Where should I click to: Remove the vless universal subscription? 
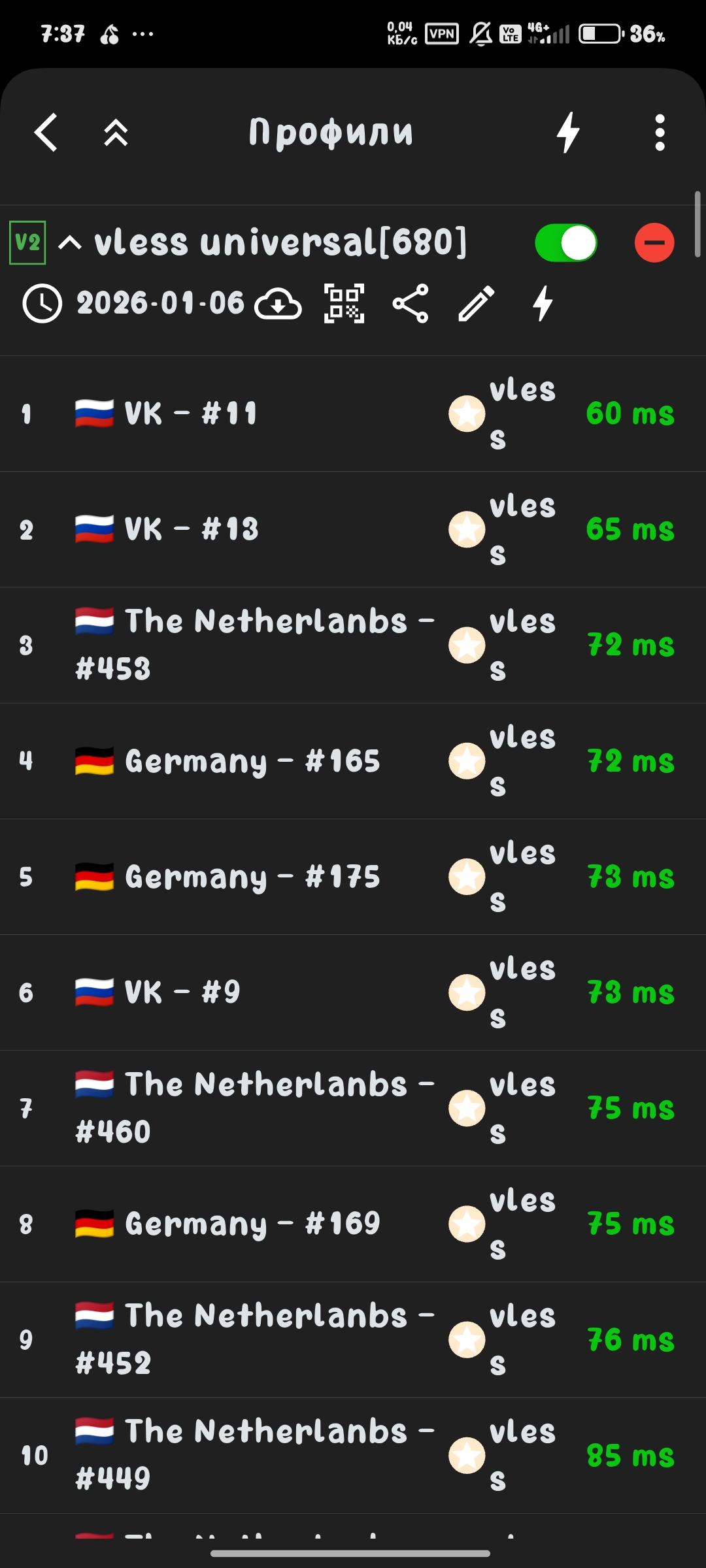[x=654, y=243]
